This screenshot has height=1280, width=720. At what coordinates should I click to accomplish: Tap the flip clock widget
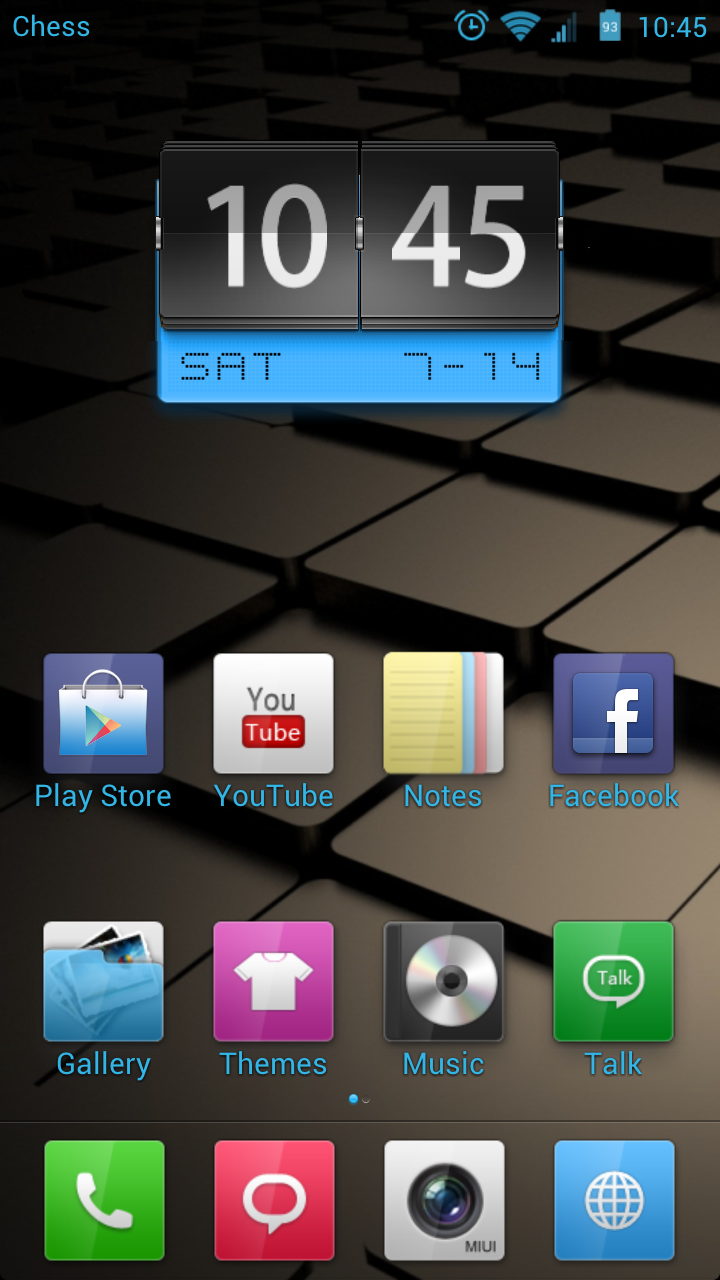[360, 272]
